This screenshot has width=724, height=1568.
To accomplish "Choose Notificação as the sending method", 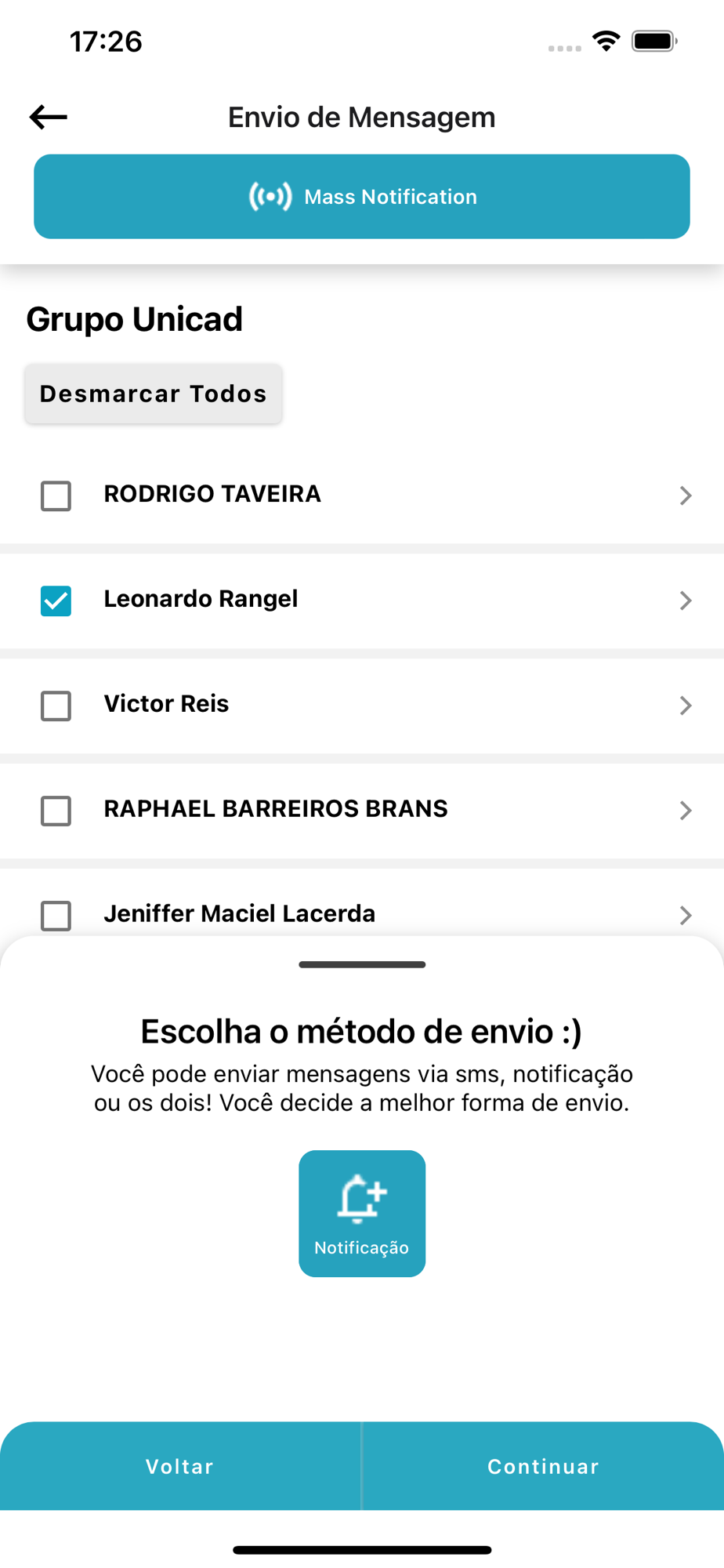I will tap(361, 1213).
